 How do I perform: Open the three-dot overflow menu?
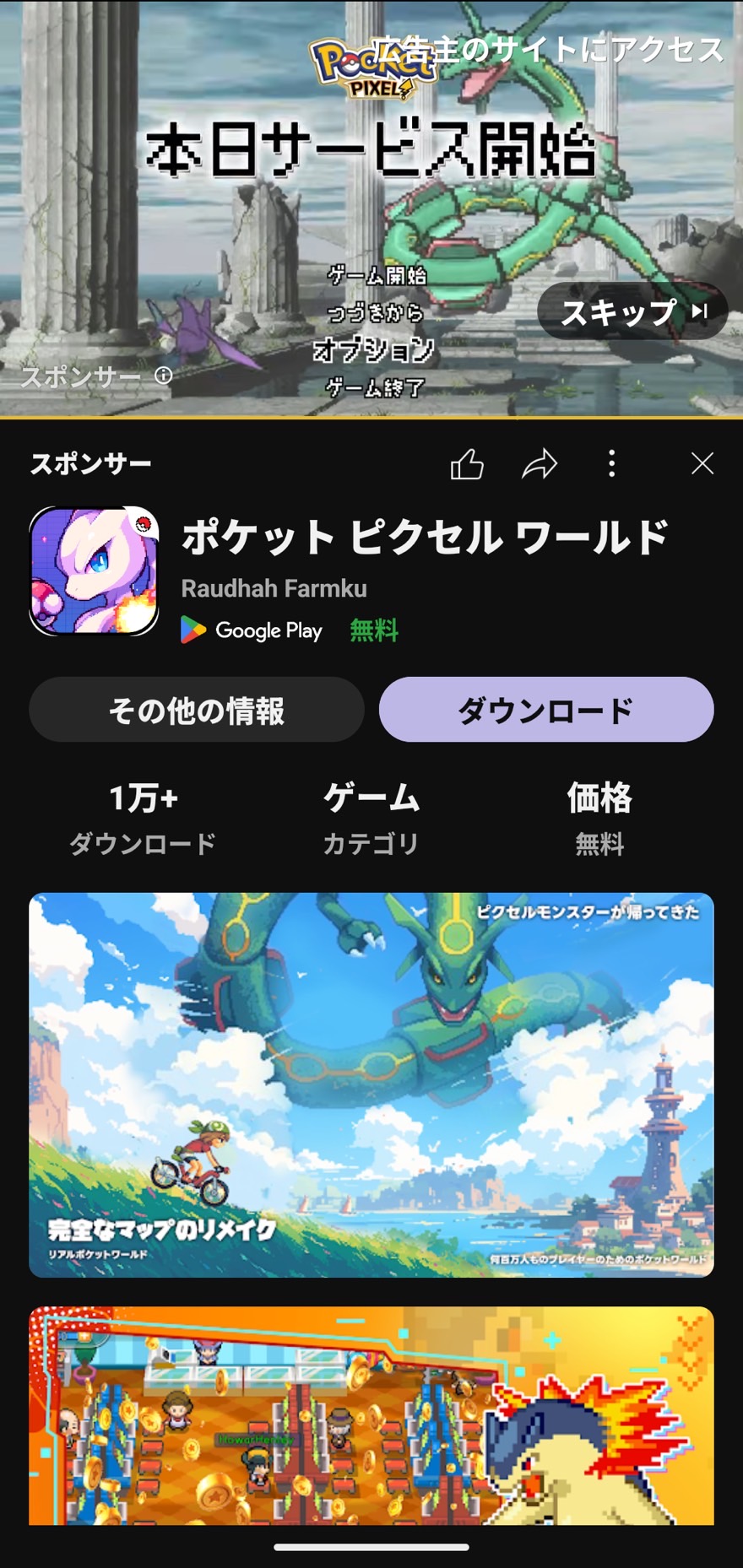(612, 463)
